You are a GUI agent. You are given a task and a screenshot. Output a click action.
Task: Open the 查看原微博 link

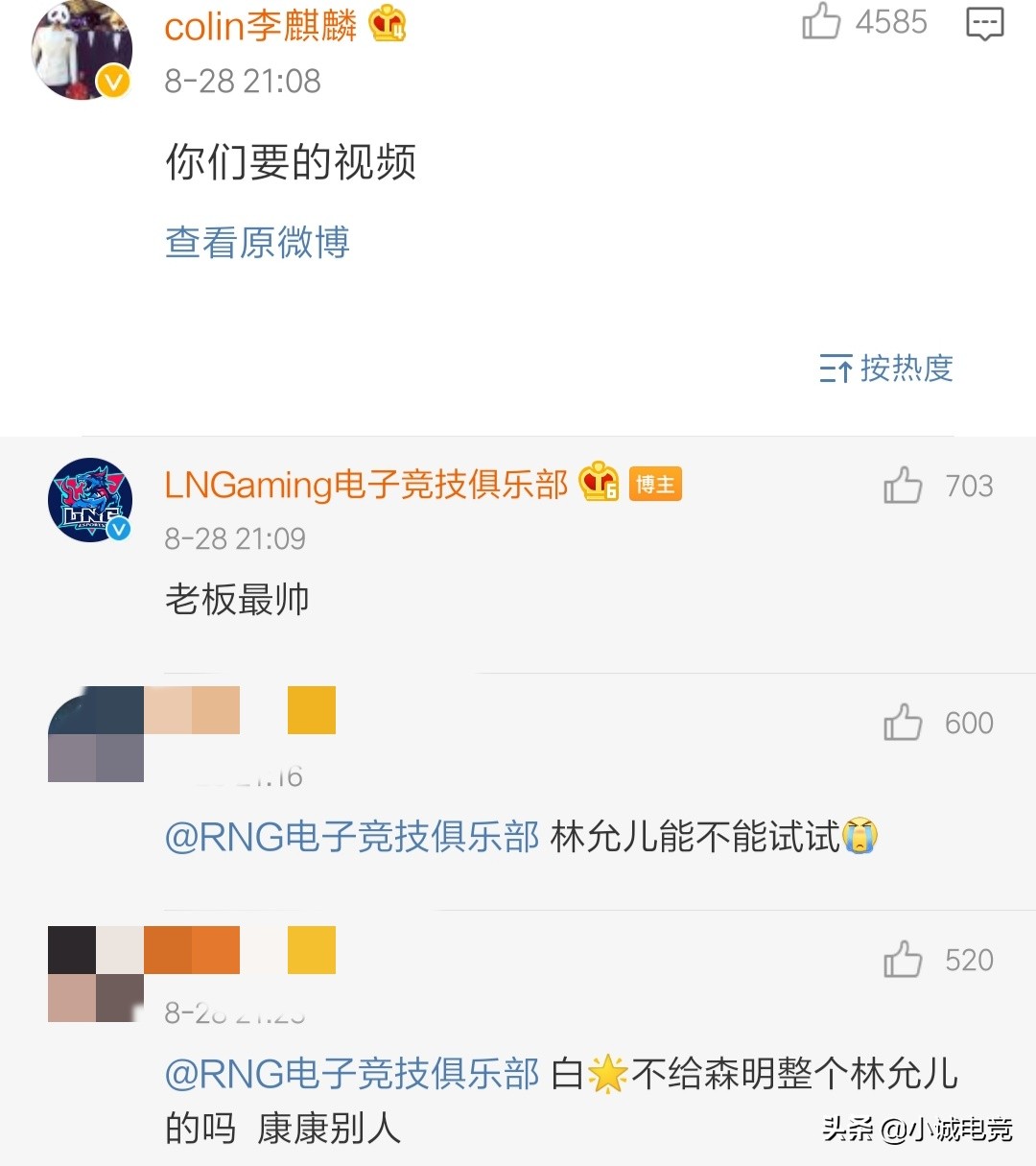click(257, 243)
